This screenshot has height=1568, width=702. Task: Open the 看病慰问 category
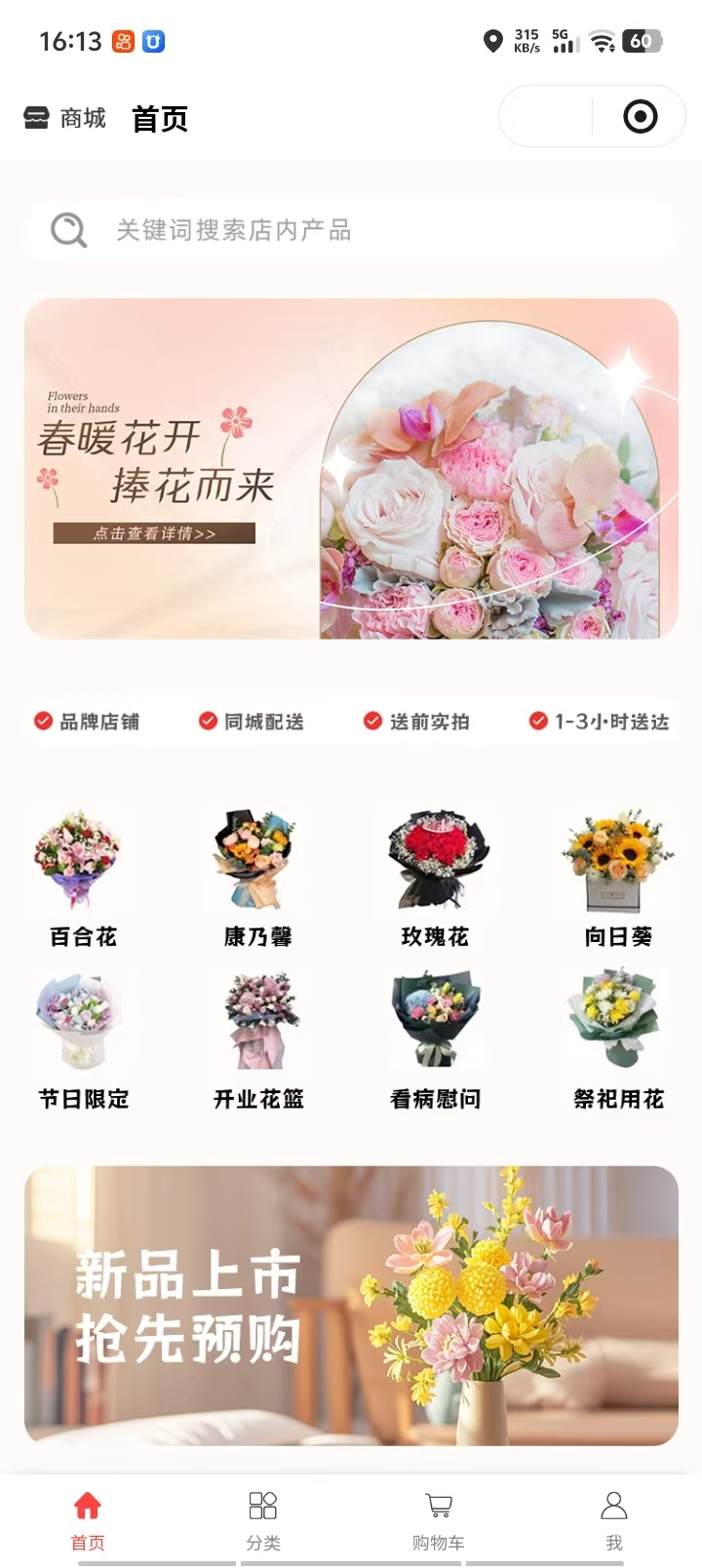tap(435, 1040)
